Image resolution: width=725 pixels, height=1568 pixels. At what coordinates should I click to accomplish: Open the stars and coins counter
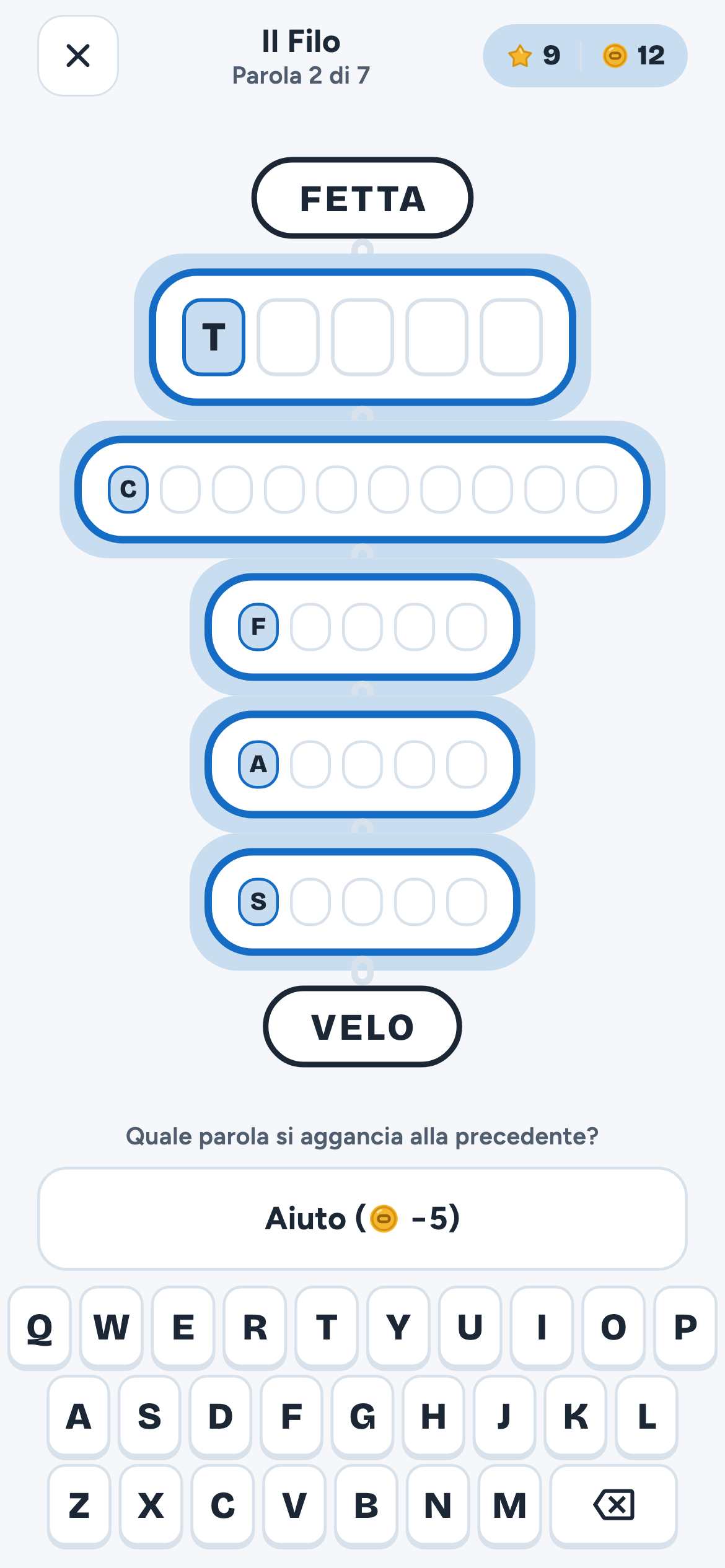pos(585,56)
